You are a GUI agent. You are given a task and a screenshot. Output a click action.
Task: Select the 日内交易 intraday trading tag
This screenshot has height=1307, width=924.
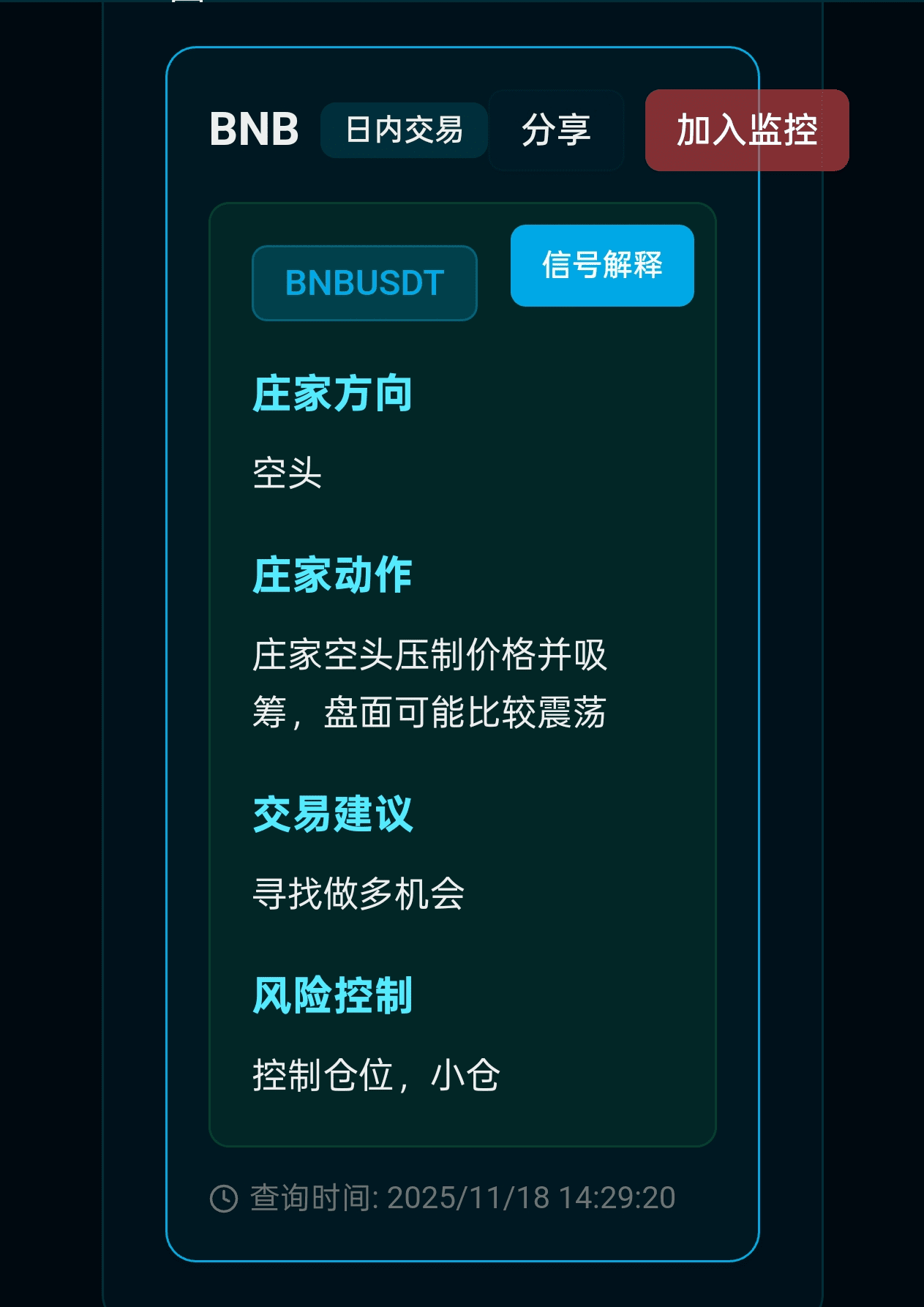click(x=404, y=130)
